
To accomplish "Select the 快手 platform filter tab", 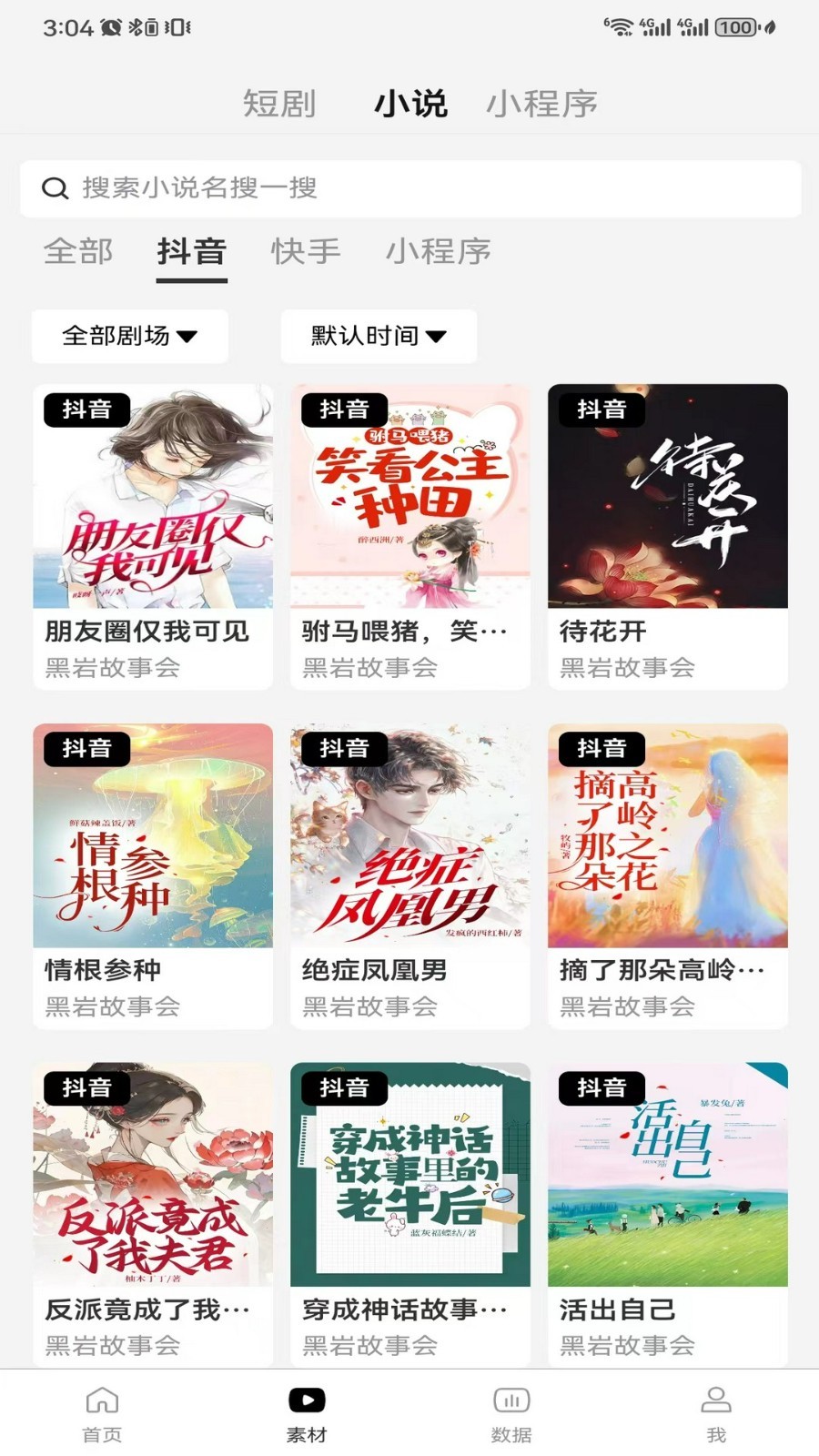I will pos(306,251).
